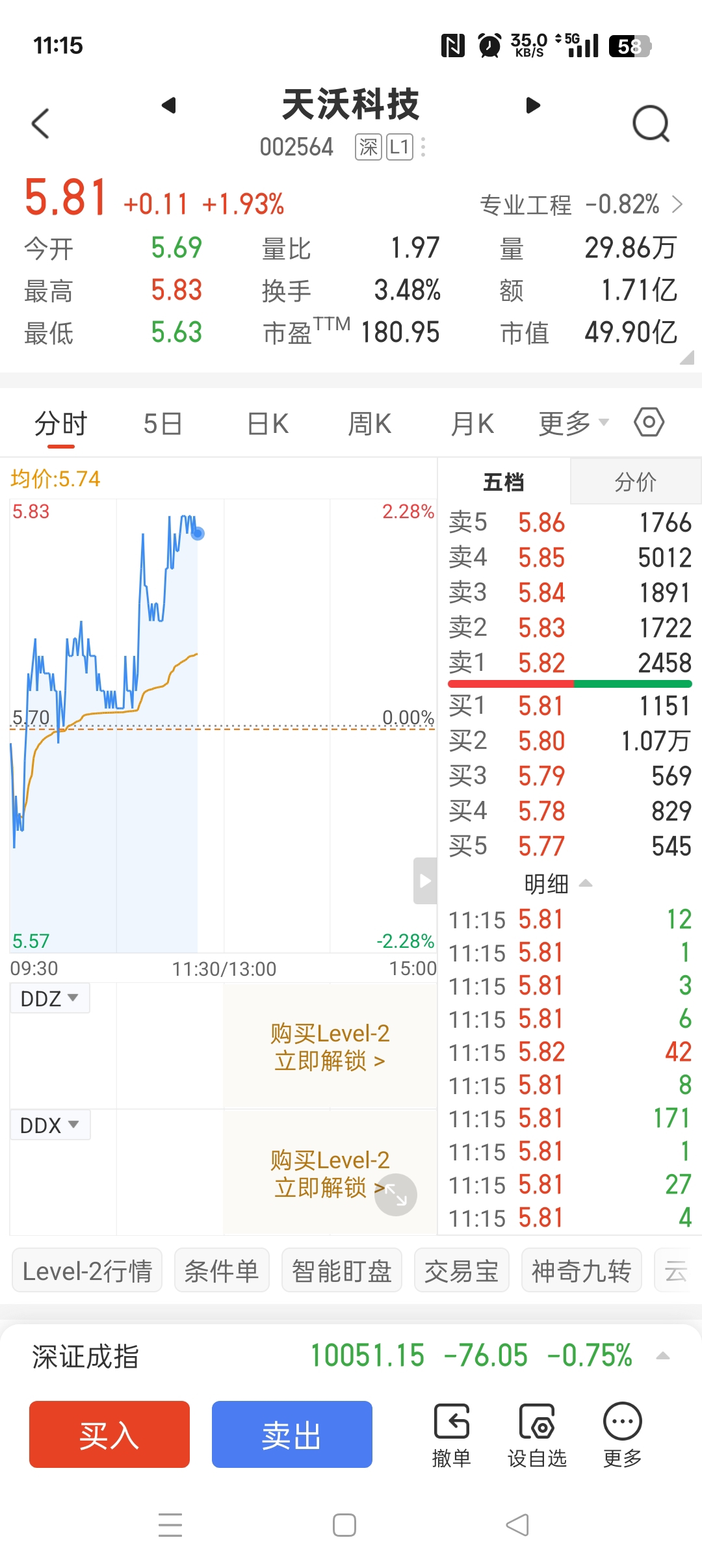Switch order book to 分价 tab
The height and width of the screenshot is (1568, 702).
point(636,482)
